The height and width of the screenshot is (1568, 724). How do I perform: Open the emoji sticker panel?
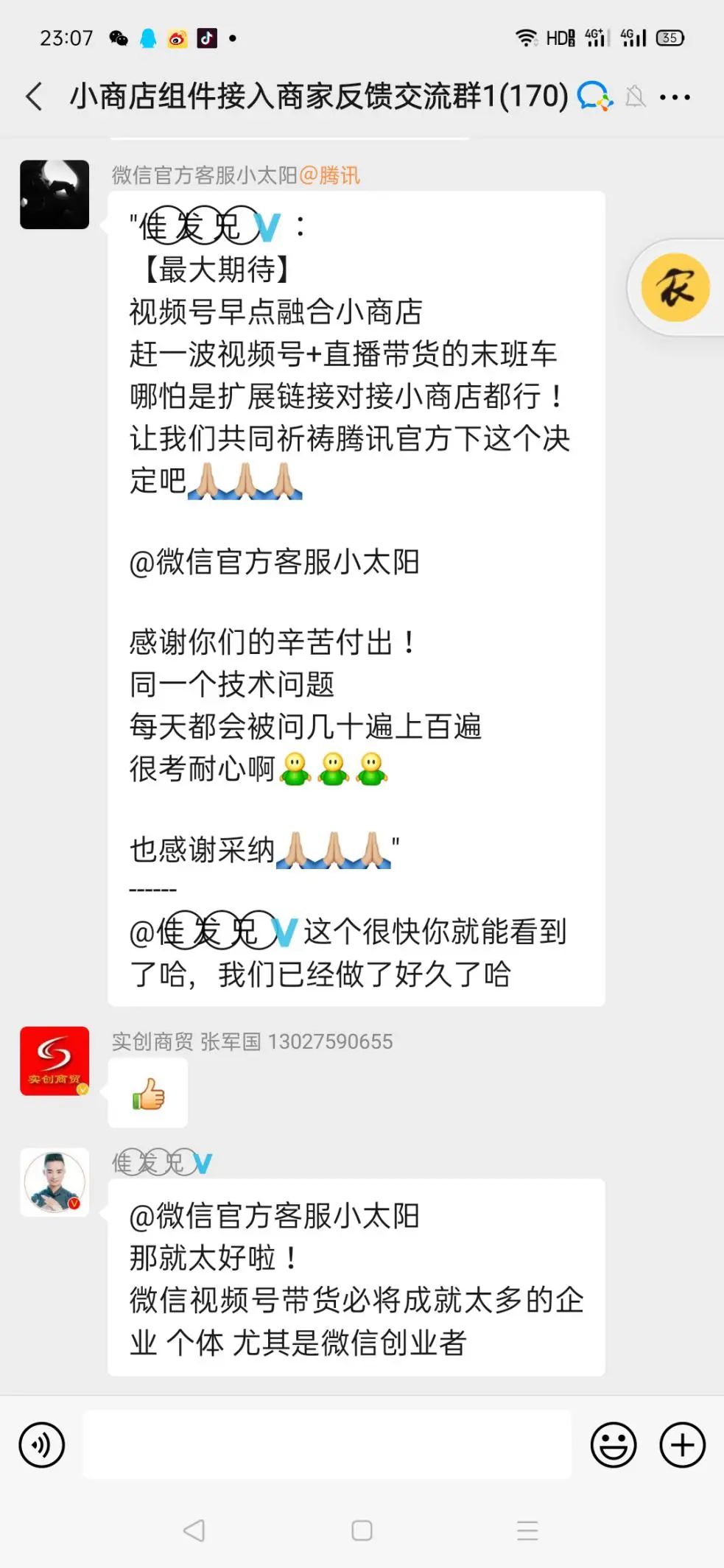click(613, 1445)
